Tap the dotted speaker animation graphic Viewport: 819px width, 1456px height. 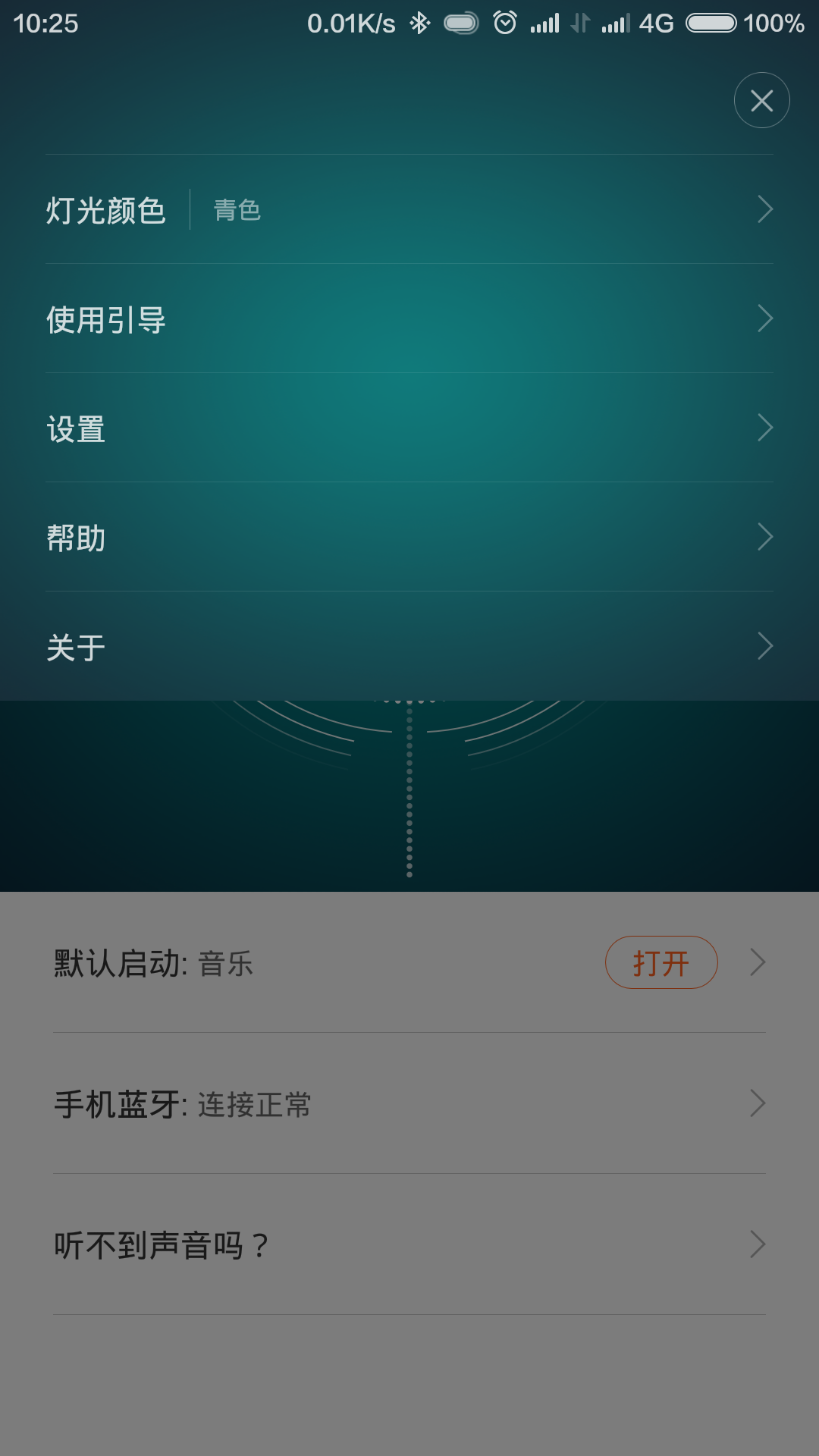(x=409, y=789)
